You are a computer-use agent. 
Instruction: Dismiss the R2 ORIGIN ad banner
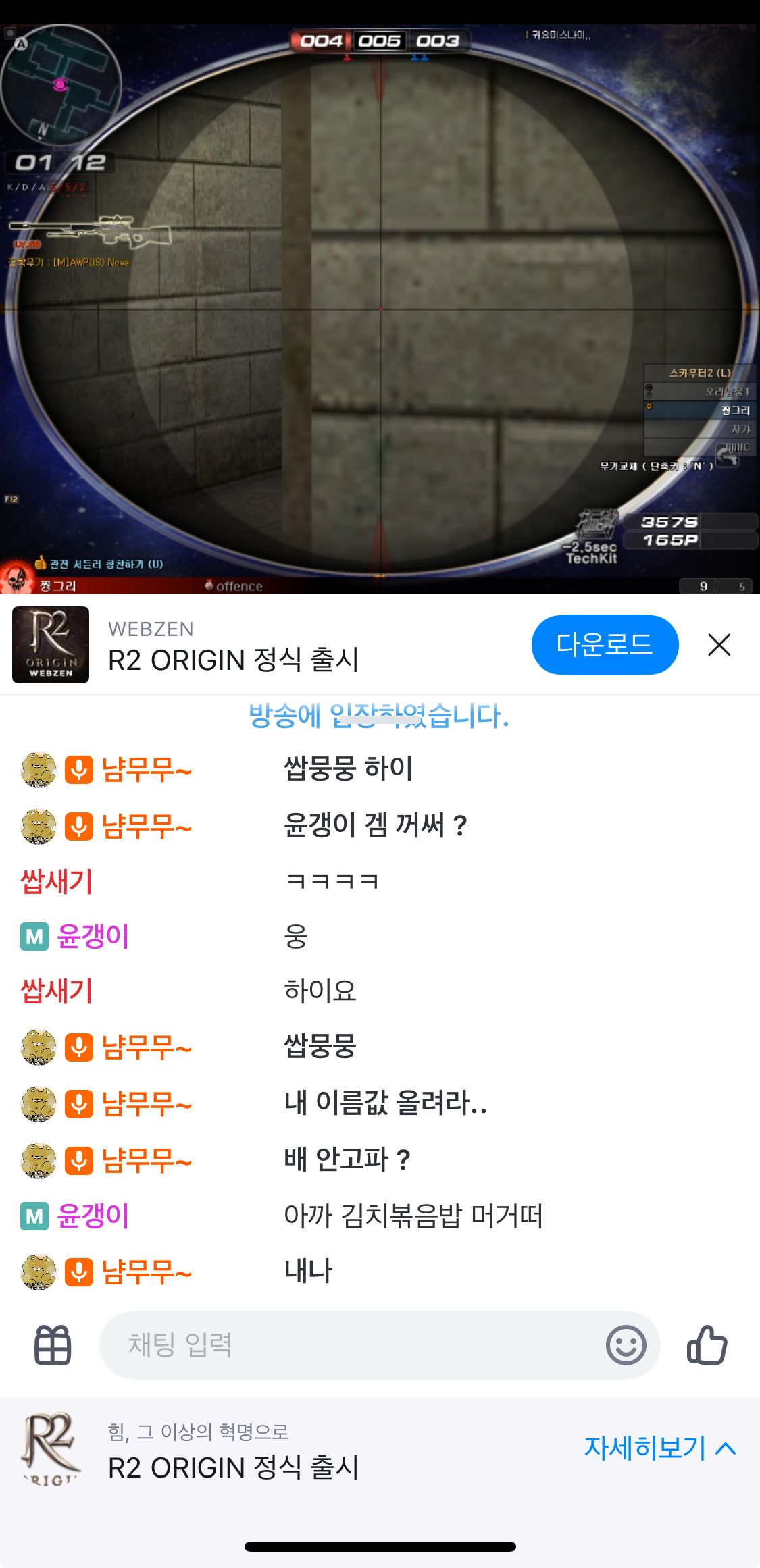719,645
